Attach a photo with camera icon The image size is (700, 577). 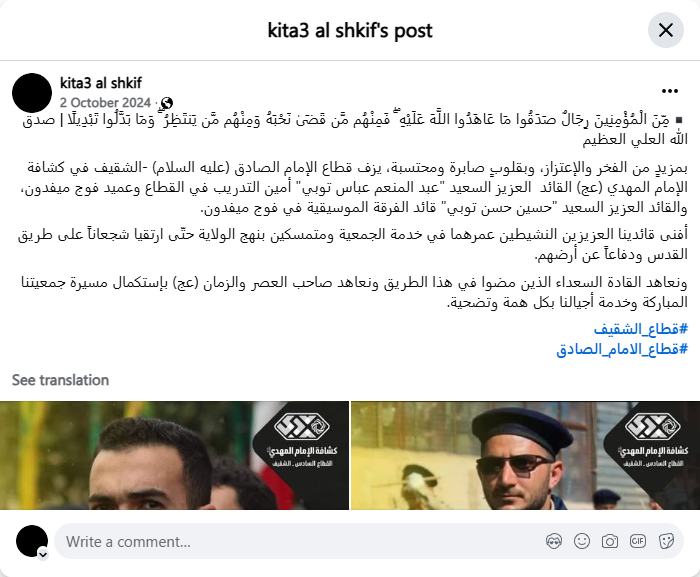pyautogui.click(x=610, y=542)
